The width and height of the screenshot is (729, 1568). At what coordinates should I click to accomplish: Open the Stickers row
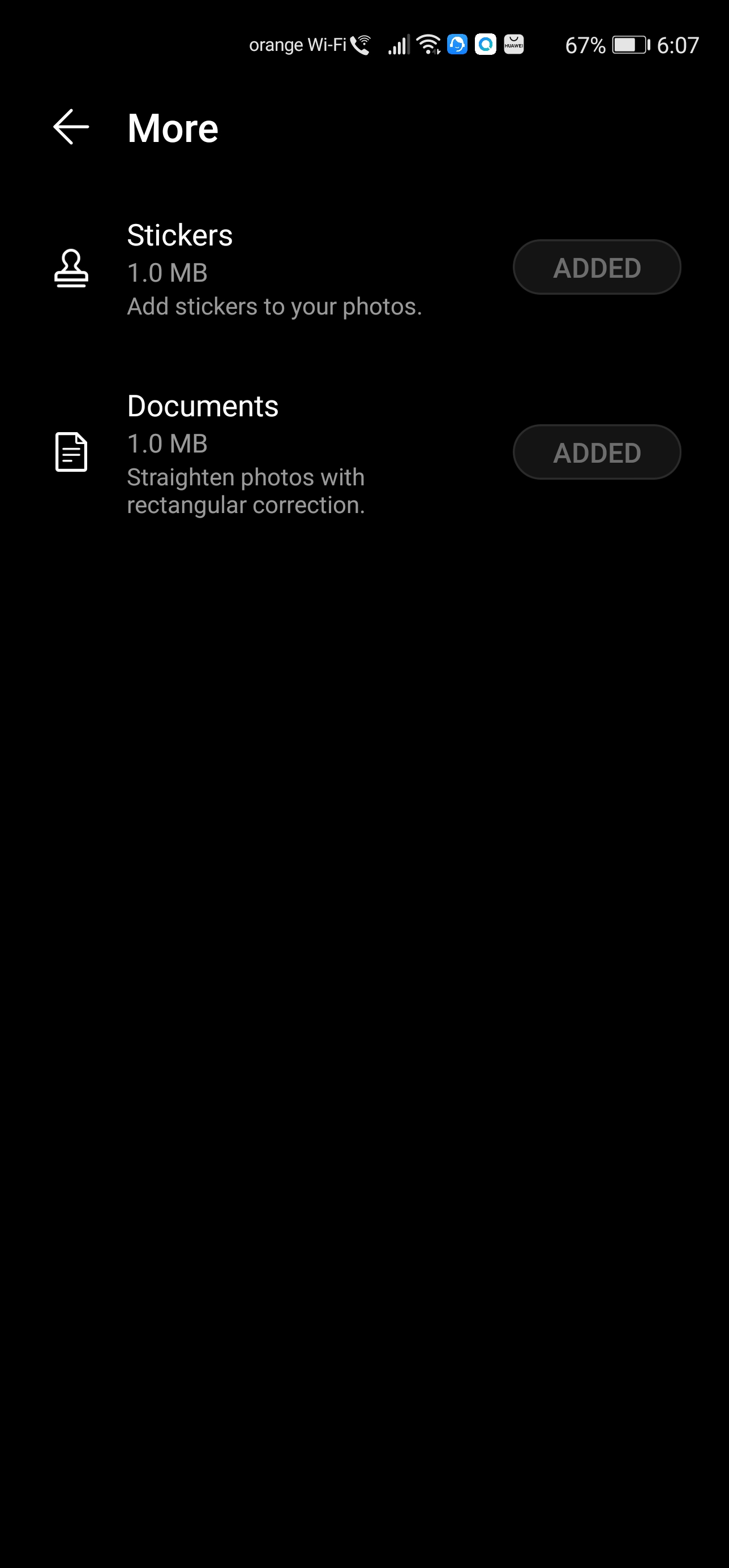click(x=364, y=269)
